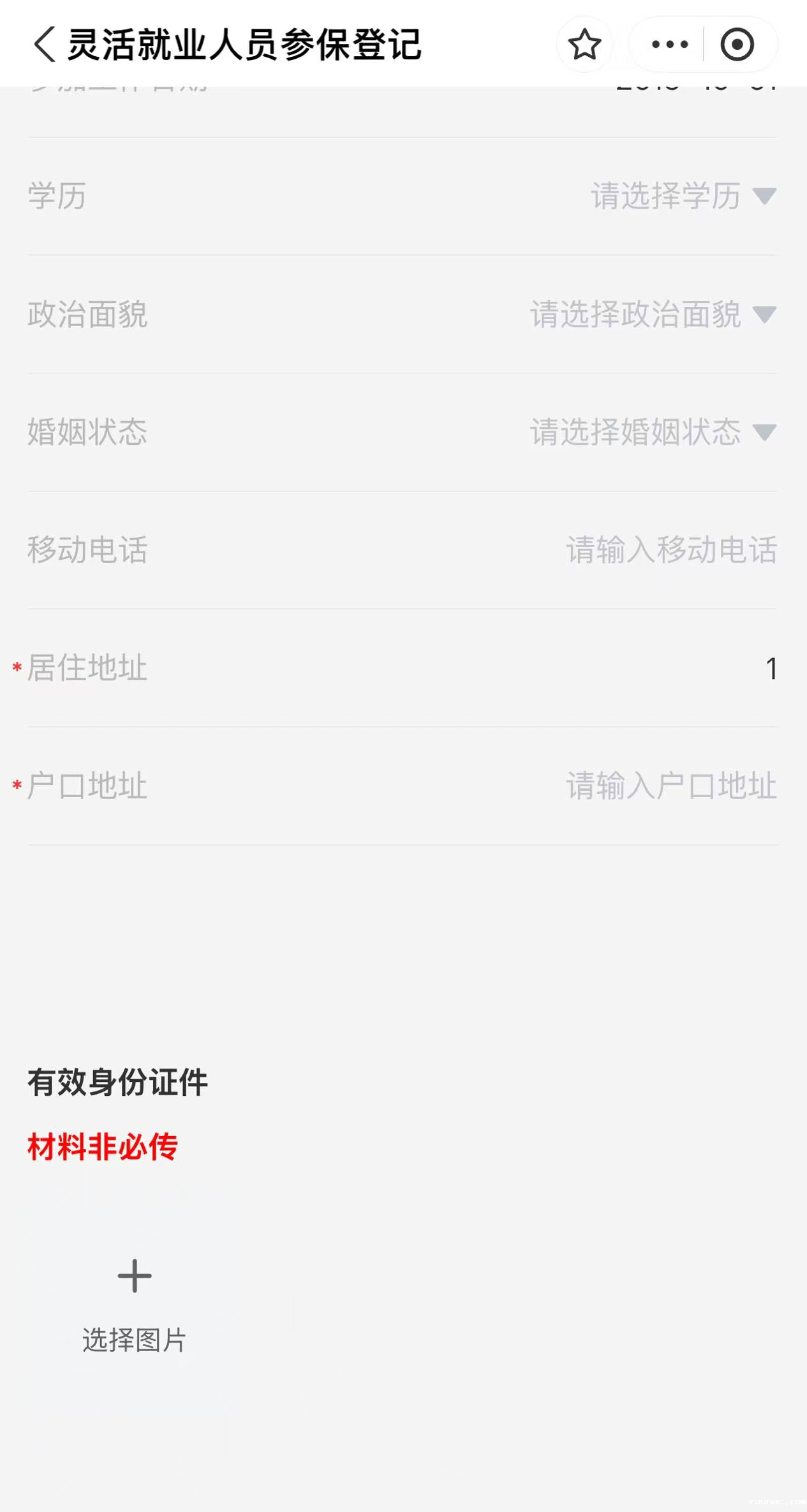This screenshot has width=807, height=1512.
Task: Go back from 灵活就业人员参保登记
Action: point(44,45)
